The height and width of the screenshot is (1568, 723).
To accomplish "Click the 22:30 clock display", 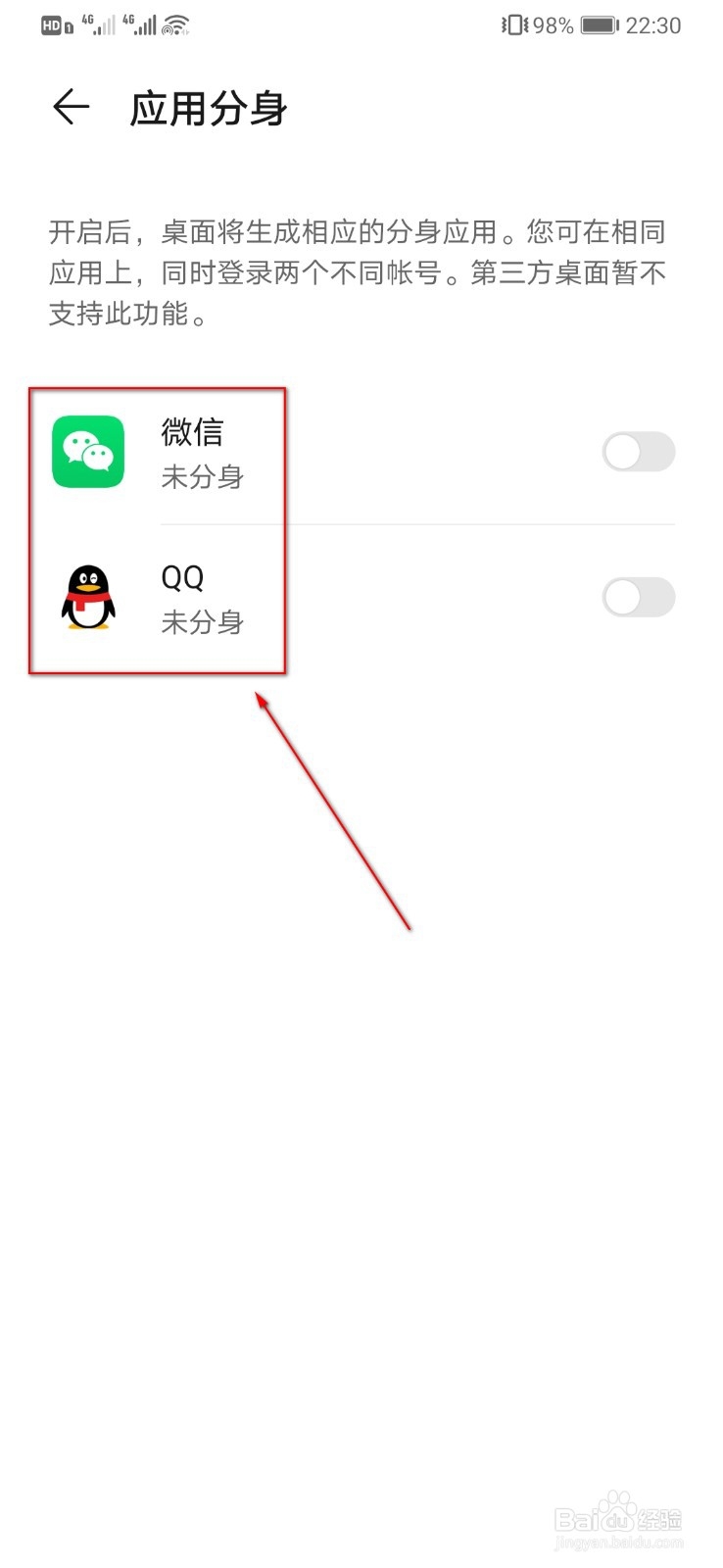I will pyautogui.click(x=651, y=24).
